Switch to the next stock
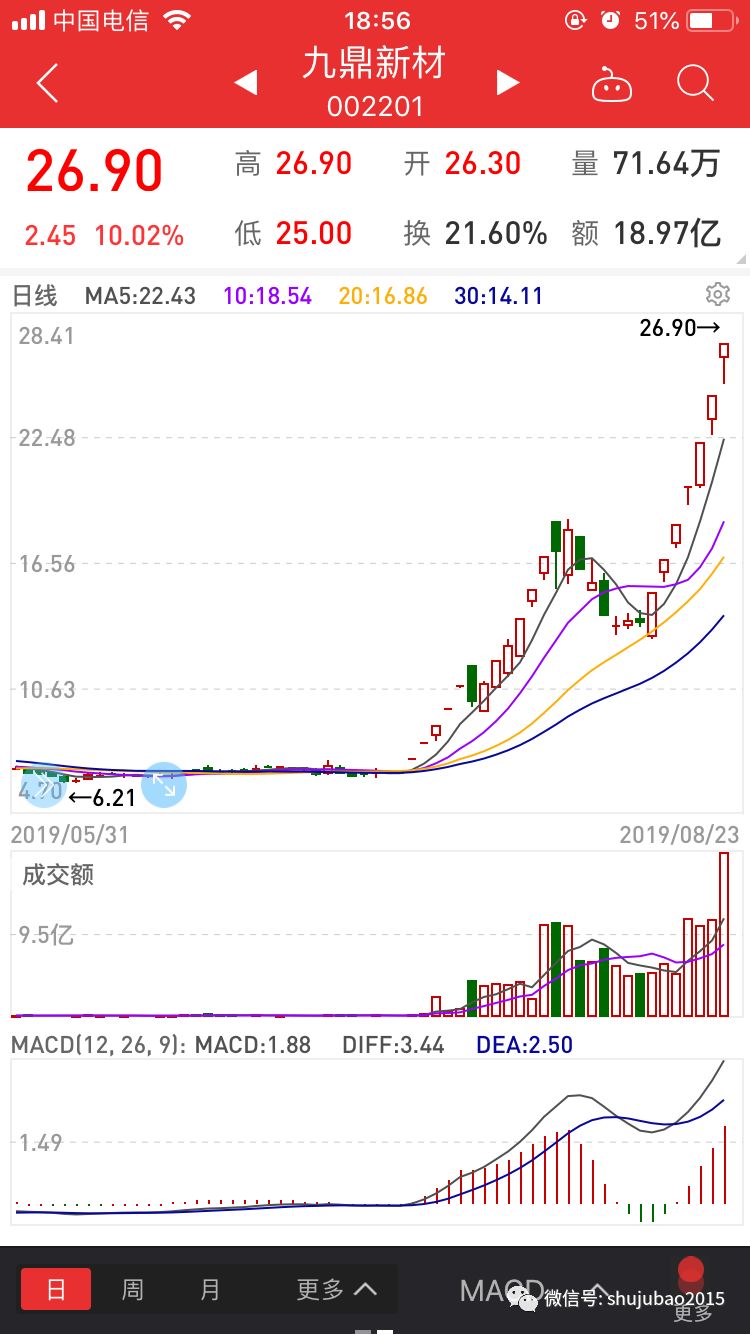 [508, 83]
